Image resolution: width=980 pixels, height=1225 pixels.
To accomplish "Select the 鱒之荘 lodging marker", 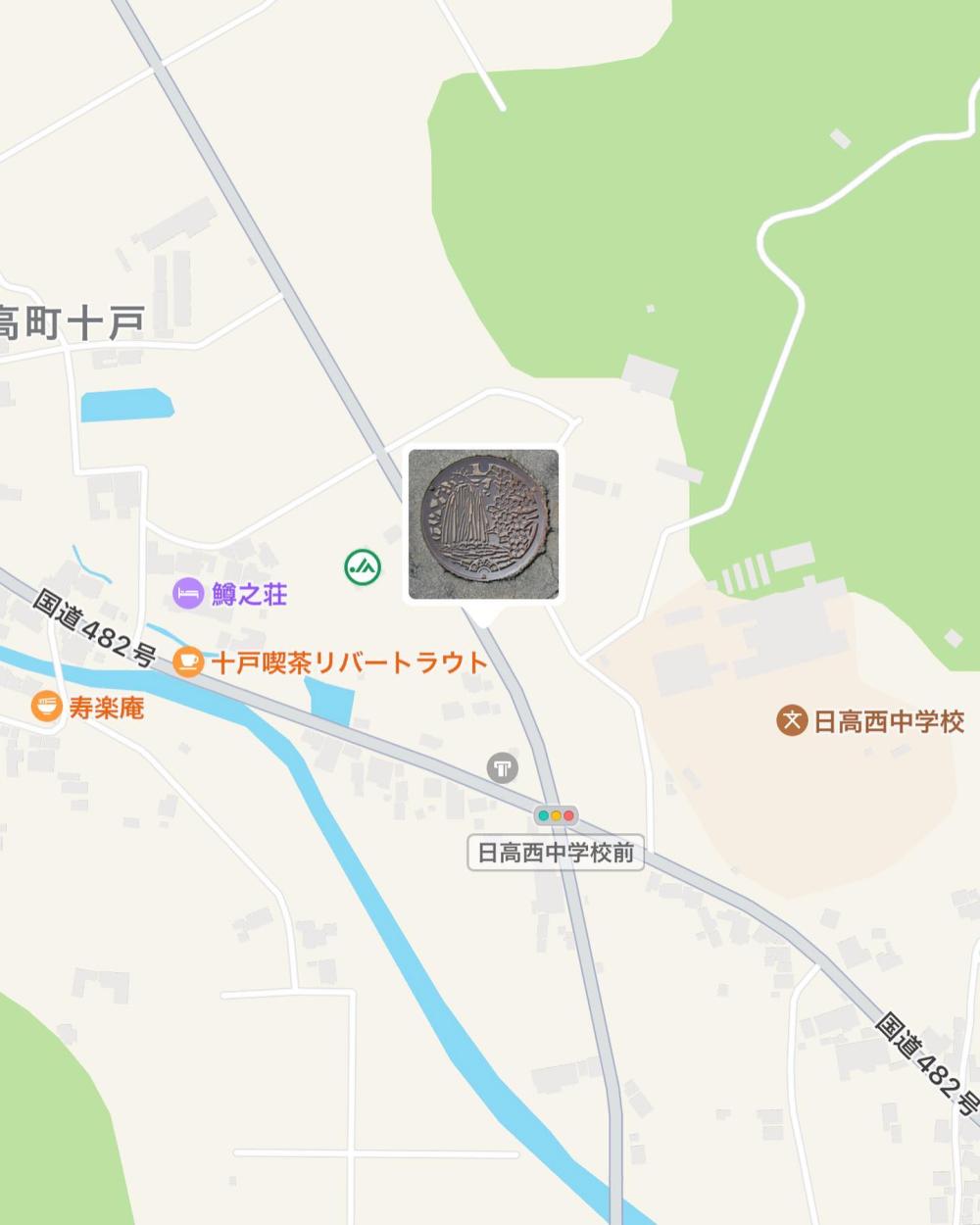I will click(188, 593).
